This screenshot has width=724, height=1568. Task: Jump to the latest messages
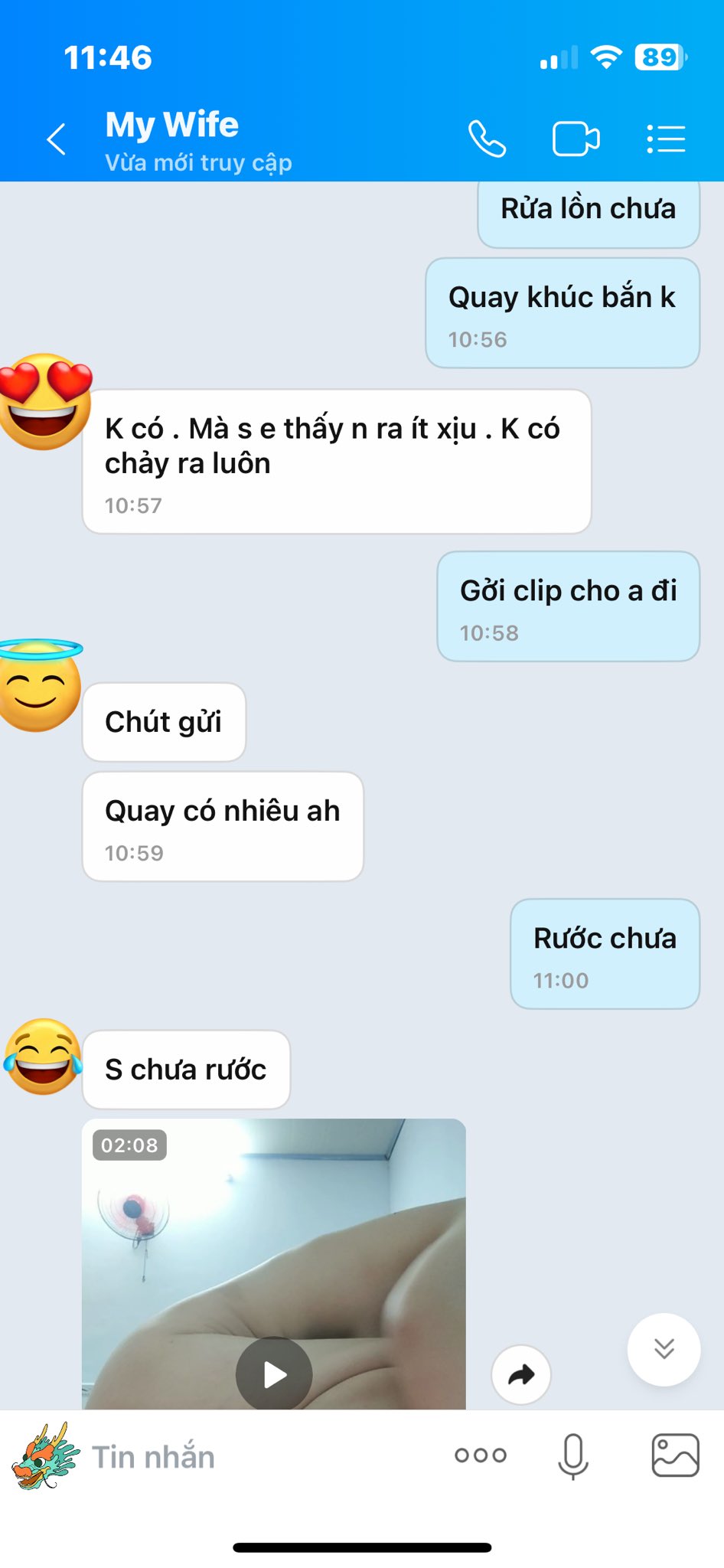coord(664,1349)
